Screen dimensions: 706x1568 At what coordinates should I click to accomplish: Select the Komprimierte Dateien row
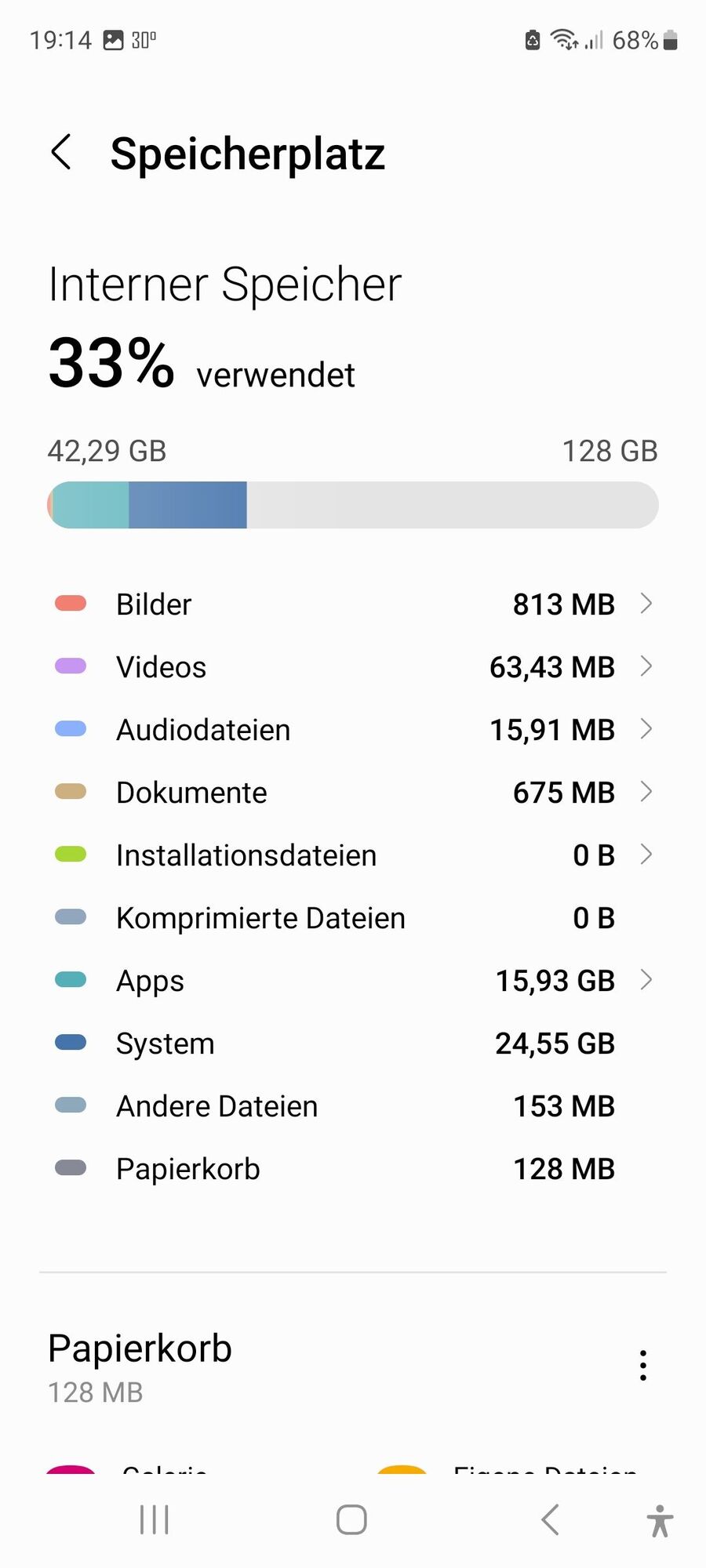click(x=353, y=917)
